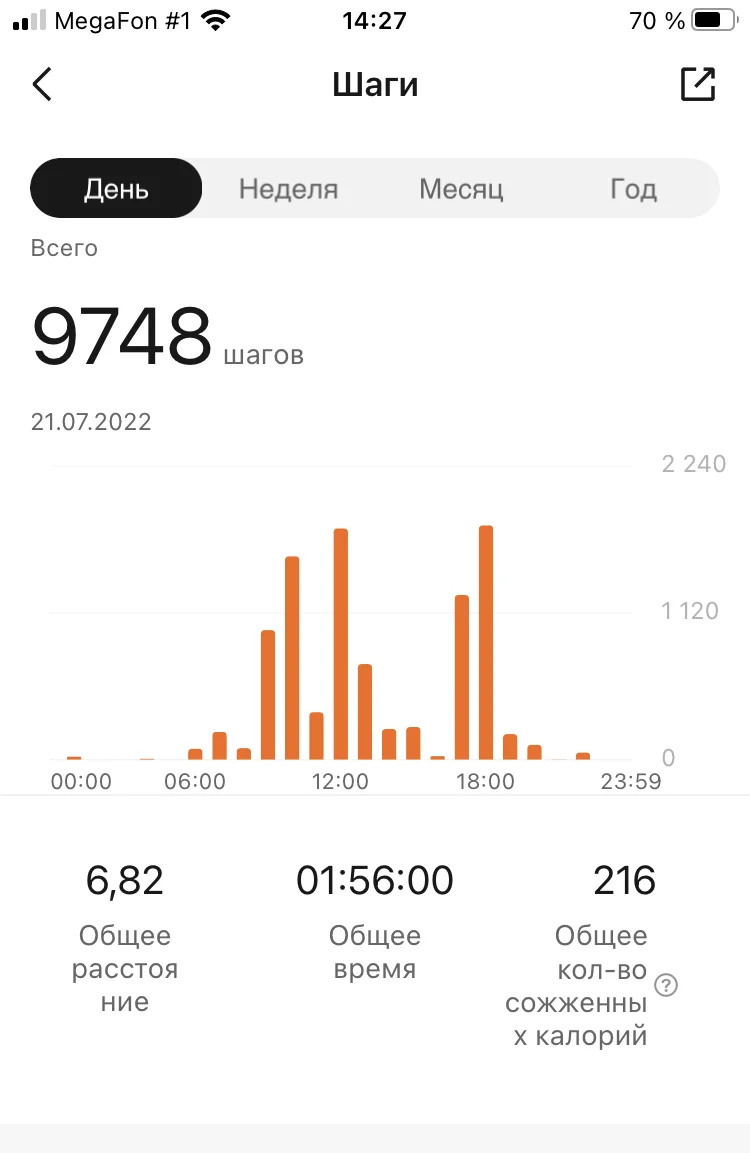Image resolution: width=750 pixels, height=1153 pixels.
Task: Select the День tab
Action: coord(116,189)
